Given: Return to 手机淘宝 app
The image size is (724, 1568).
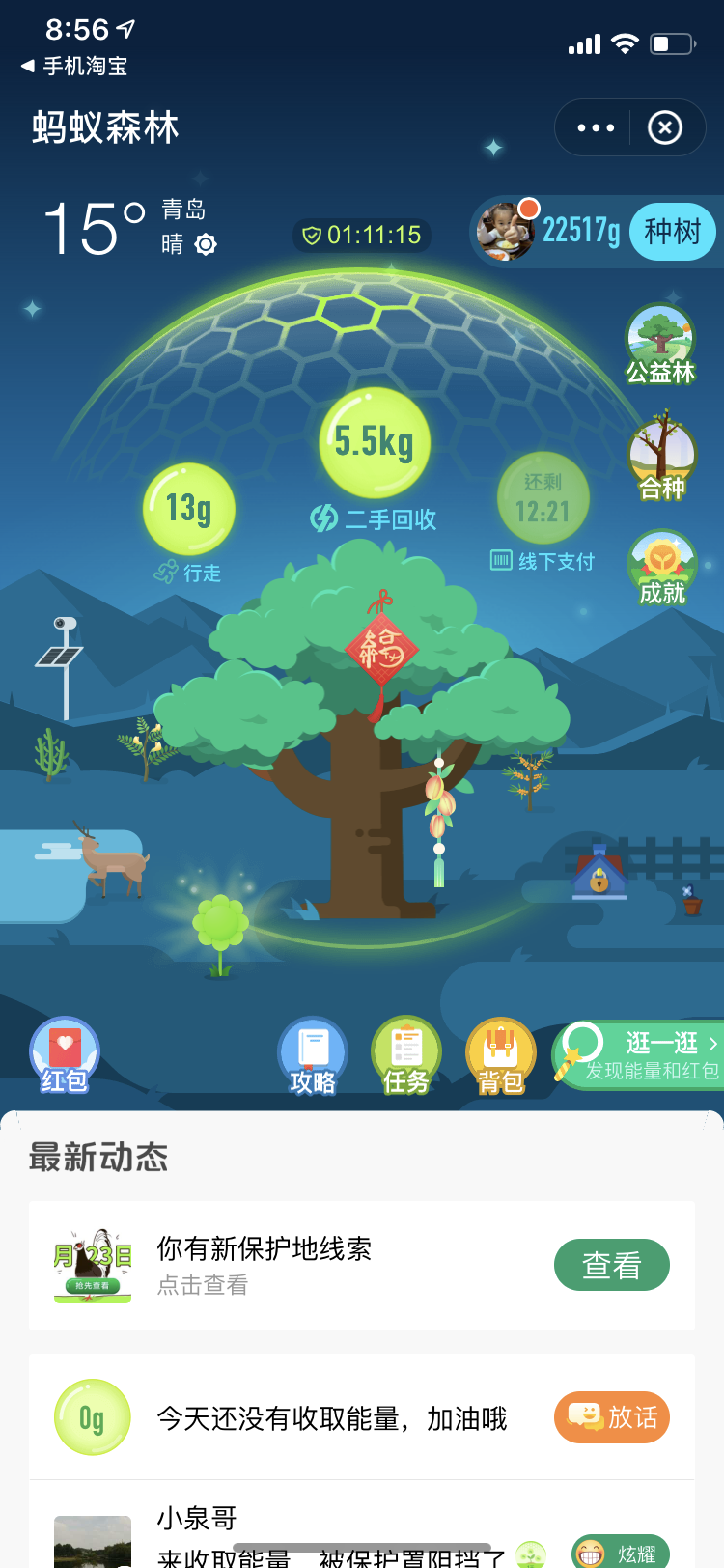Looking at the screenshot, I should (74, 66).
